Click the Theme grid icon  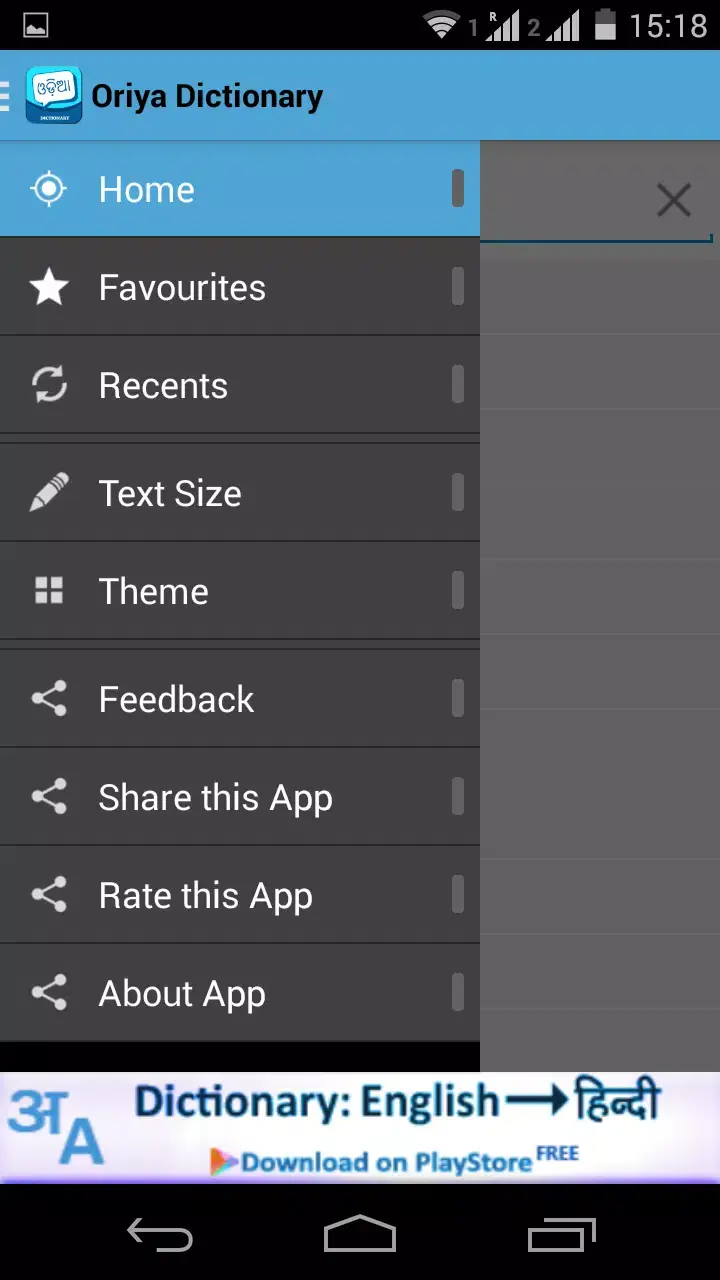[x=48, y=591]
